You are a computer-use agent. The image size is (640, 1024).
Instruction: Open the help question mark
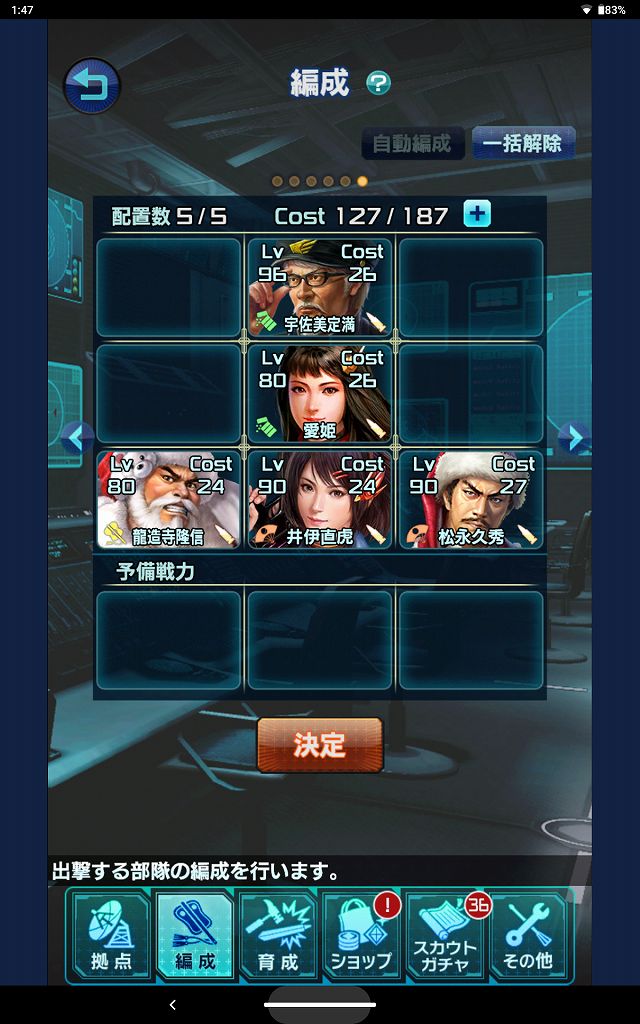(378, 83)
